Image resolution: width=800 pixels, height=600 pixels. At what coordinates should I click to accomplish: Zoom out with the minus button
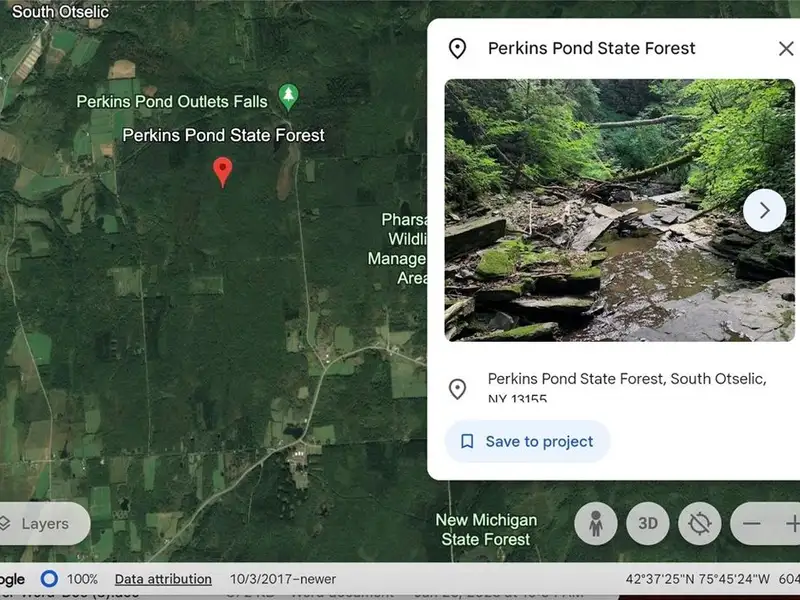[x=752, y=523]
